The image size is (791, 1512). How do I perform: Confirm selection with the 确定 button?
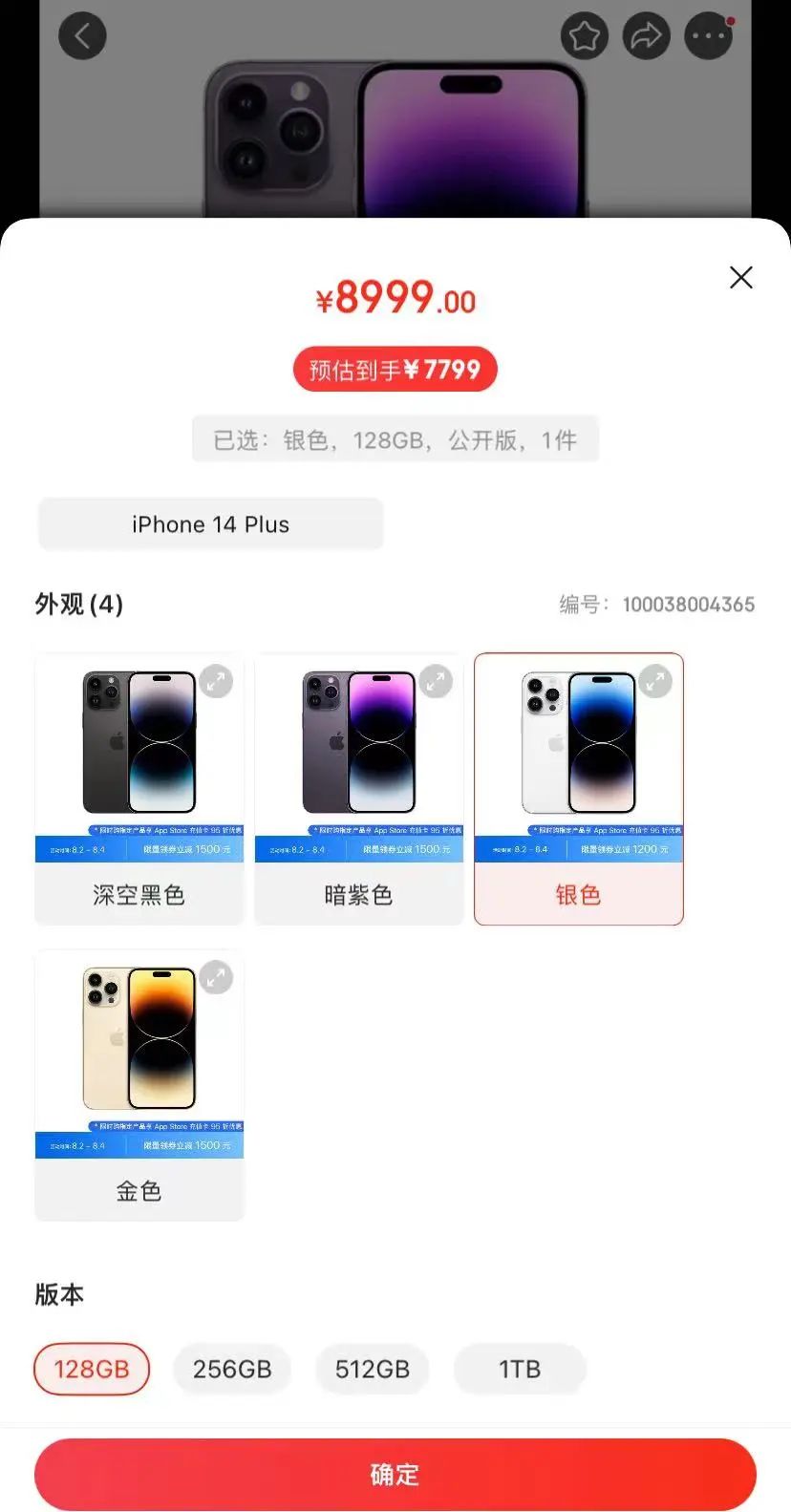tap(395, 1474)
